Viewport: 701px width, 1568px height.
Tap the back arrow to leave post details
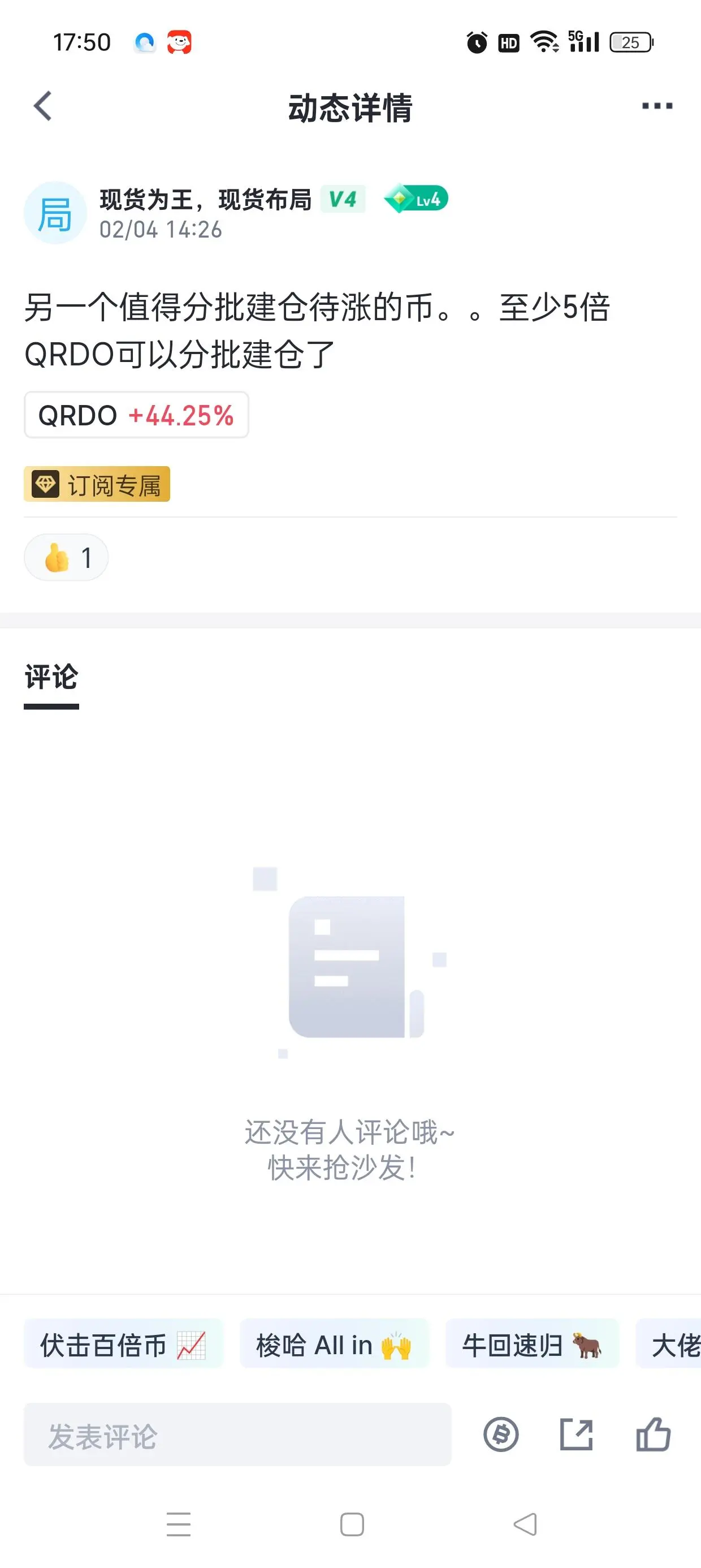pos(41,106)
